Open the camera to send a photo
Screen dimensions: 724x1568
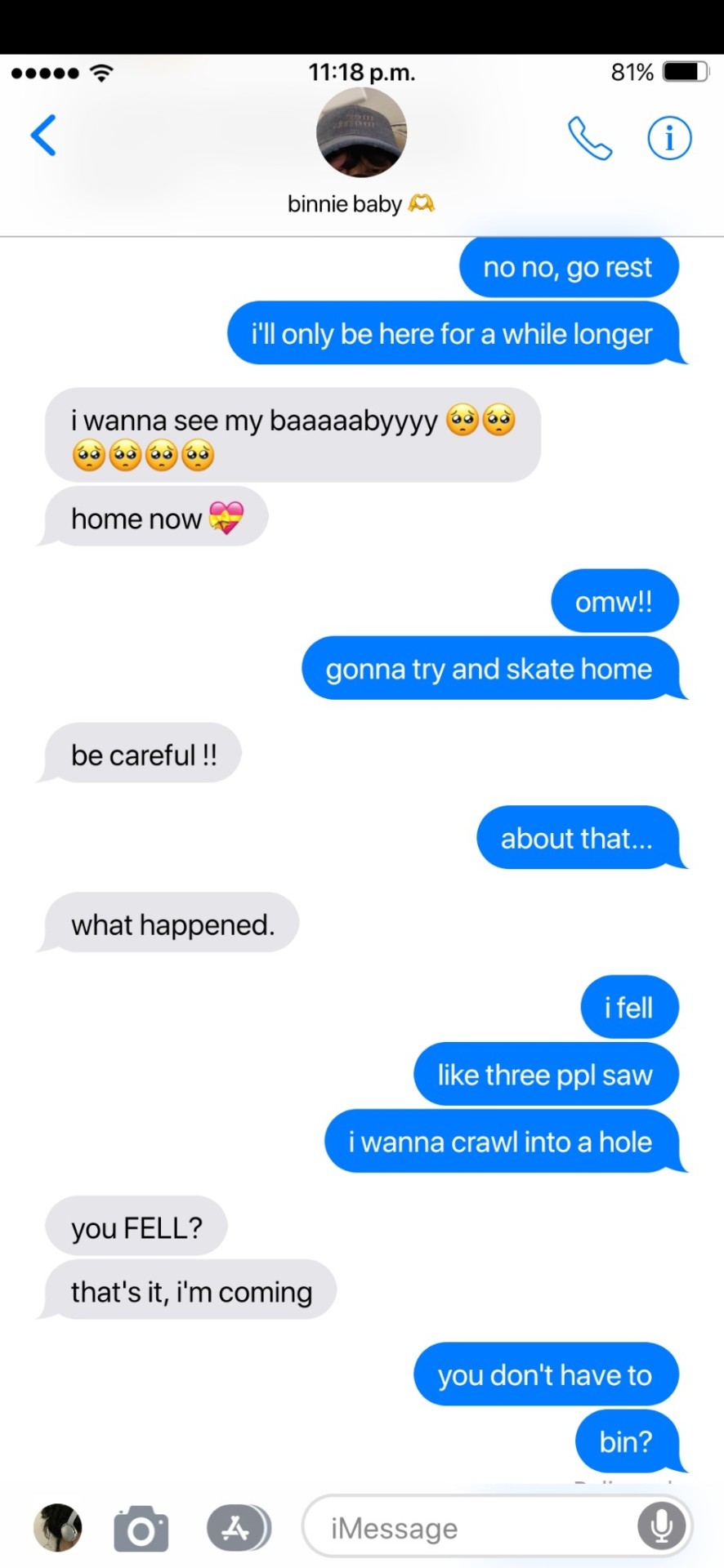141,1528
